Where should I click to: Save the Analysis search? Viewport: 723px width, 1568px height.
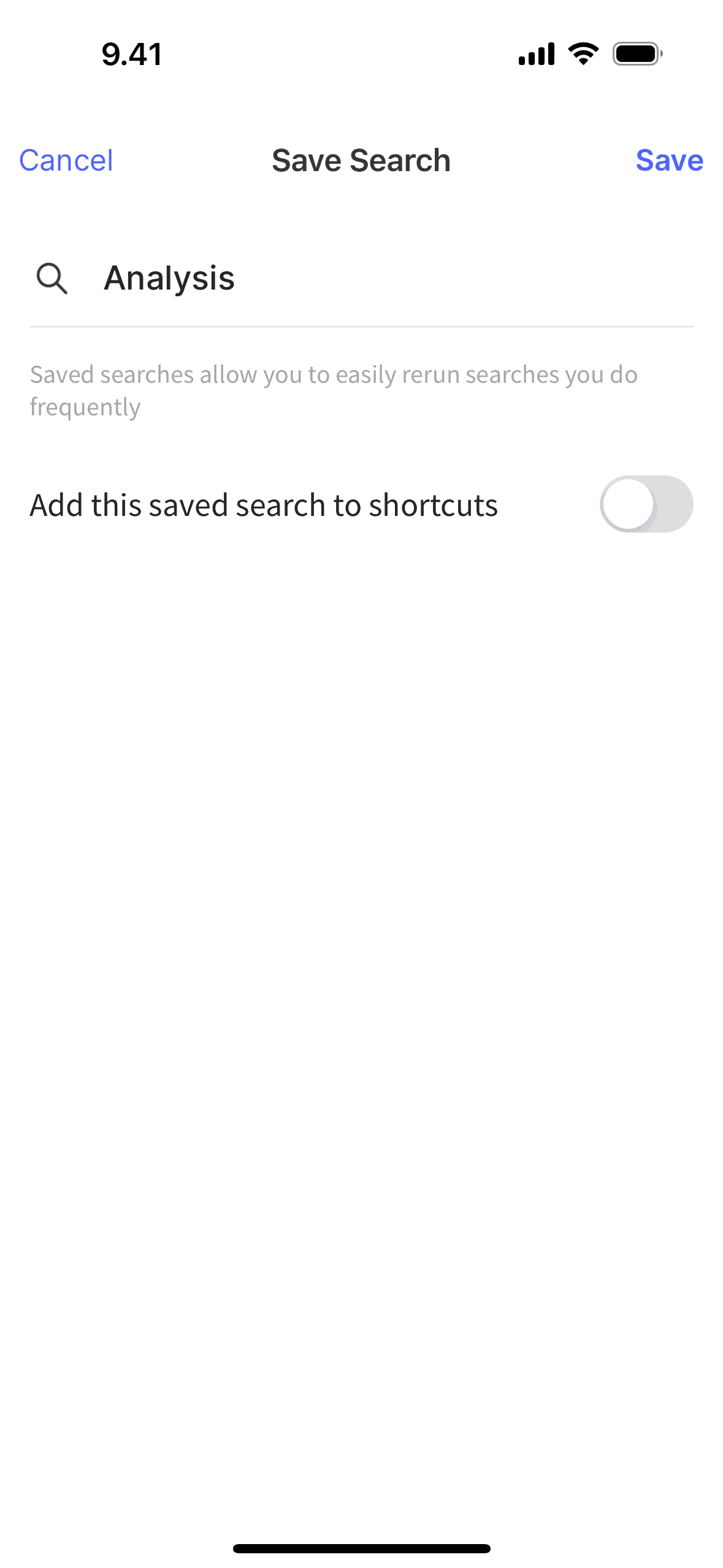pyautogui.click(x=670, y=160)
